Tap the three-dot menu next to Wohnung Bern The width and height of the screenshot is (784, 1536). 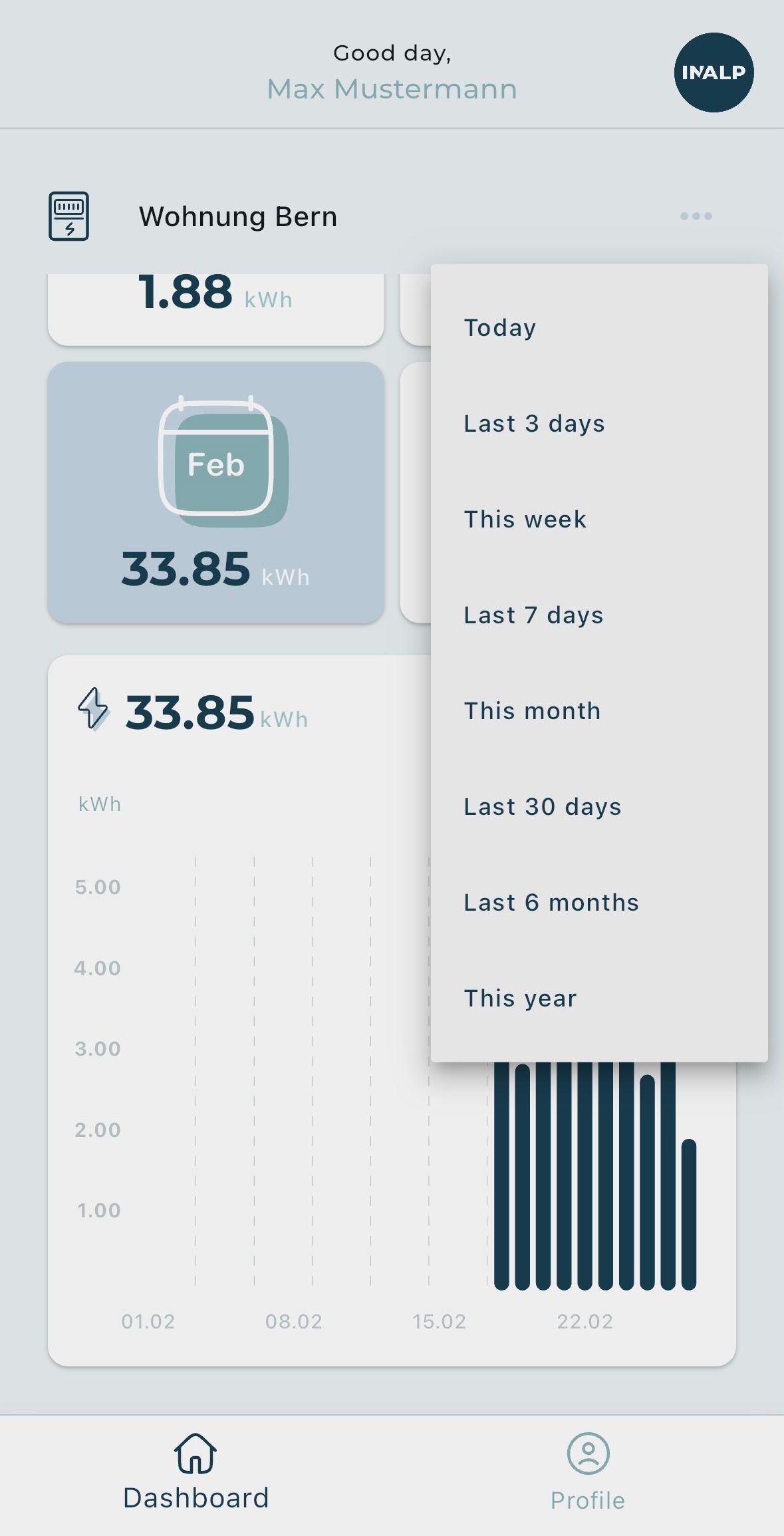click(x=696, y=216)
